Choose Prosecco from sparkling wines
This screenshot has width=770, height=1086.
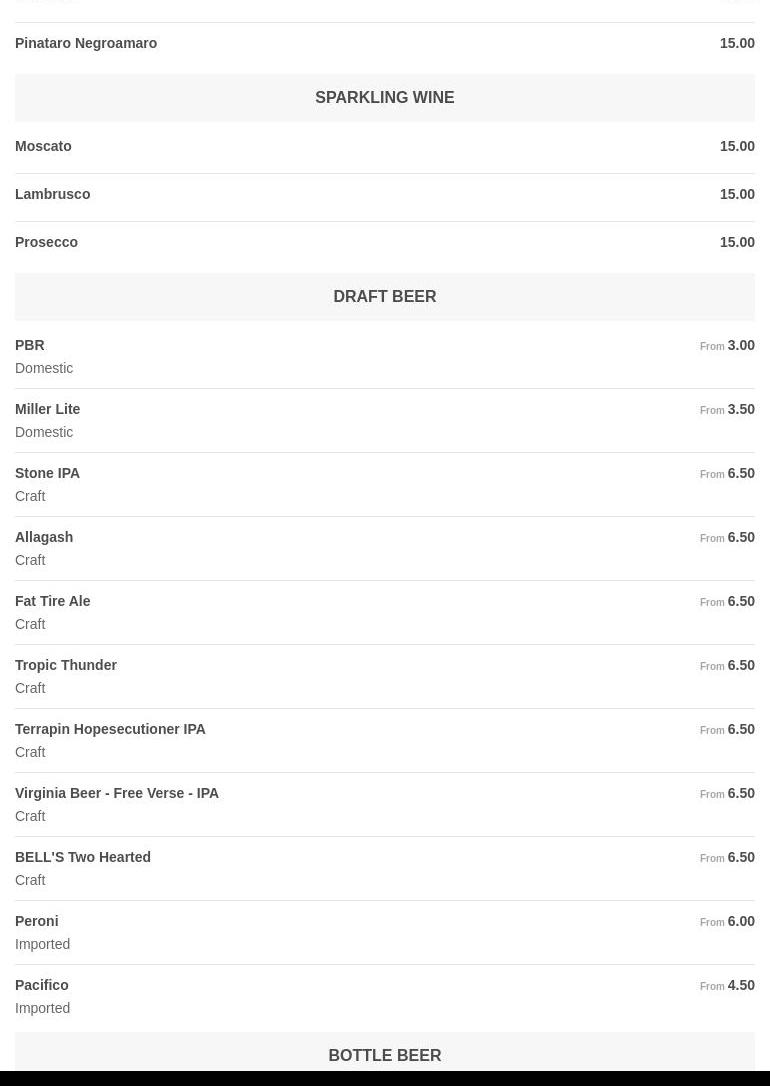46,242
